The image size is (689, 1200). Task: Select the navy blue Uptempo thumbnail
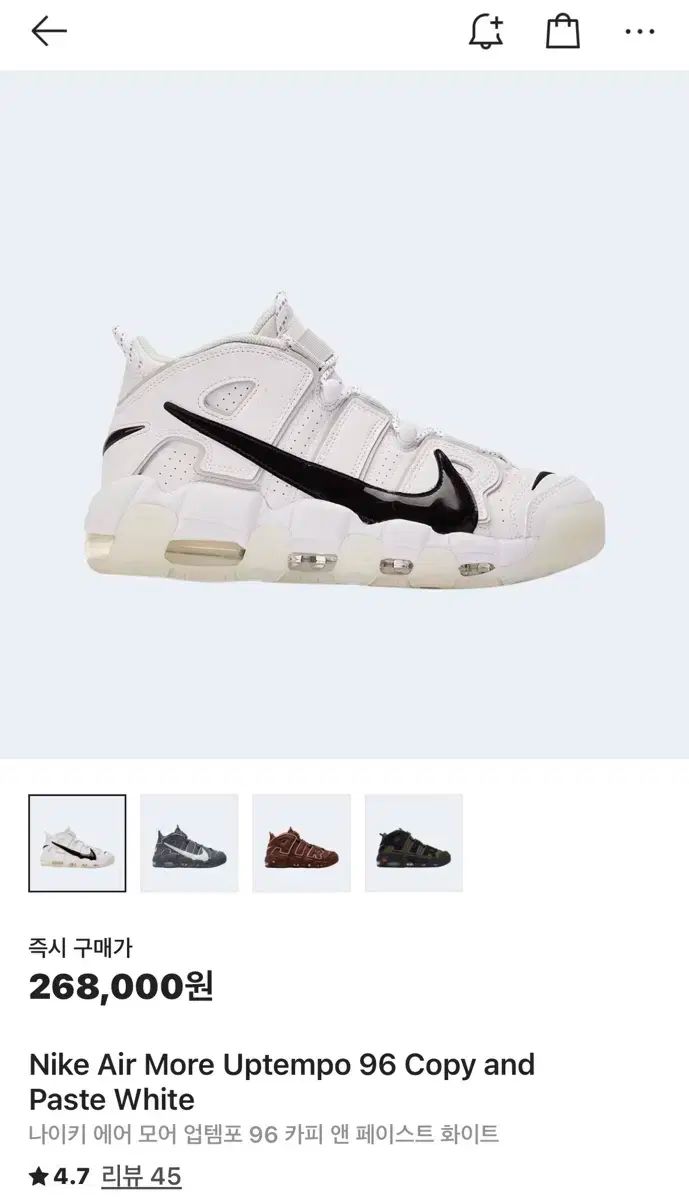[x=190, y=843]
